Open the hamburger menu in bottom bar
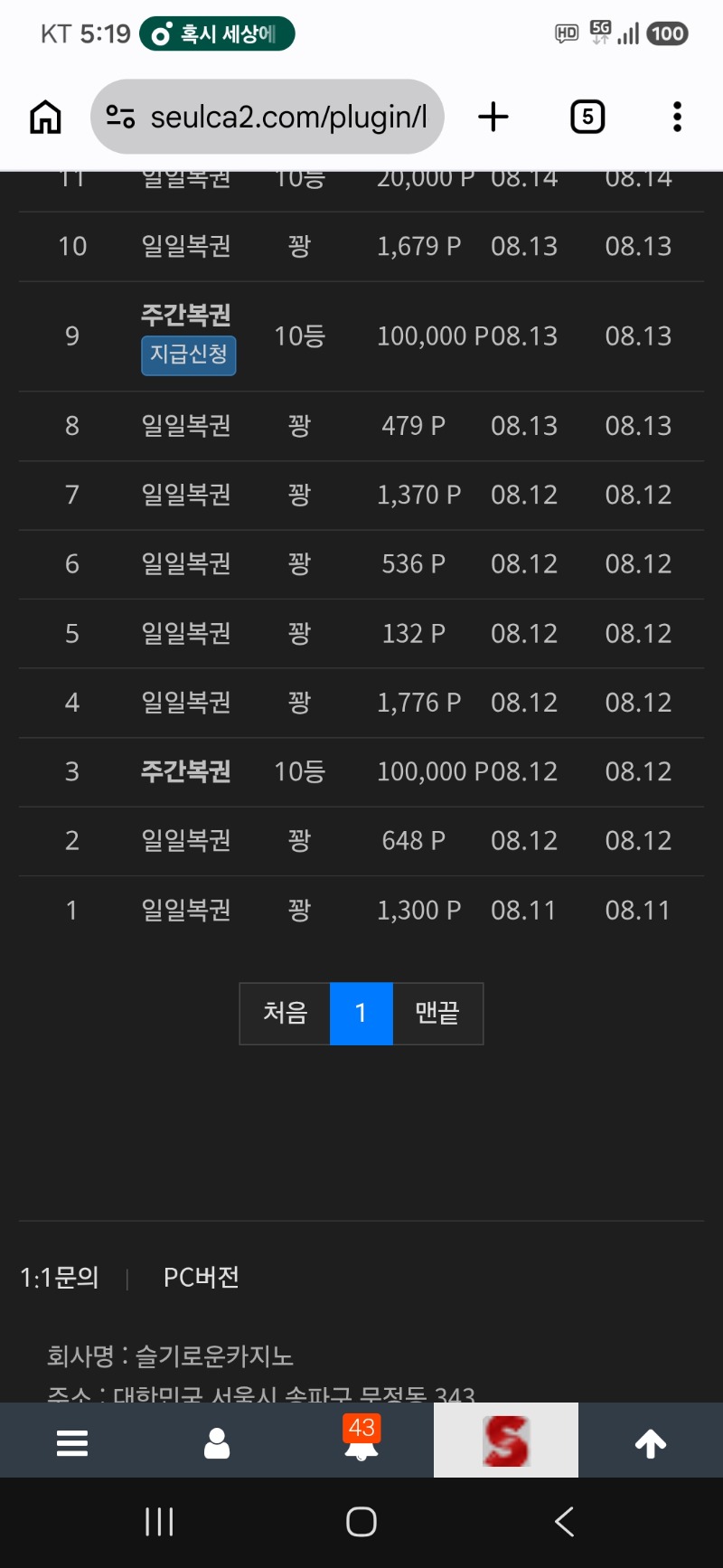This screenshot has width=723, height=1568. tap(72, 1443)
